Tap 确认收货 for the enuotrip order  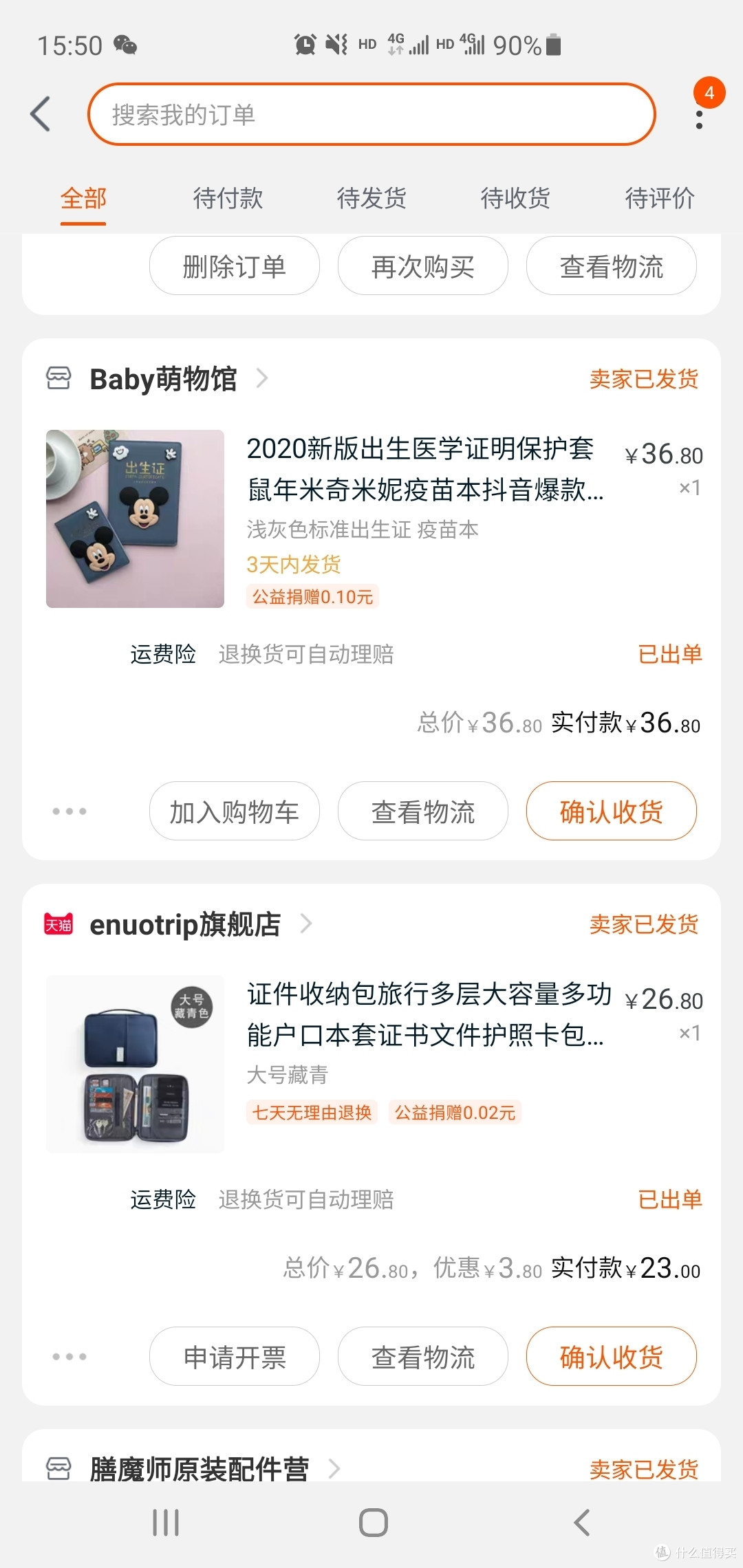pos(612,1357)
